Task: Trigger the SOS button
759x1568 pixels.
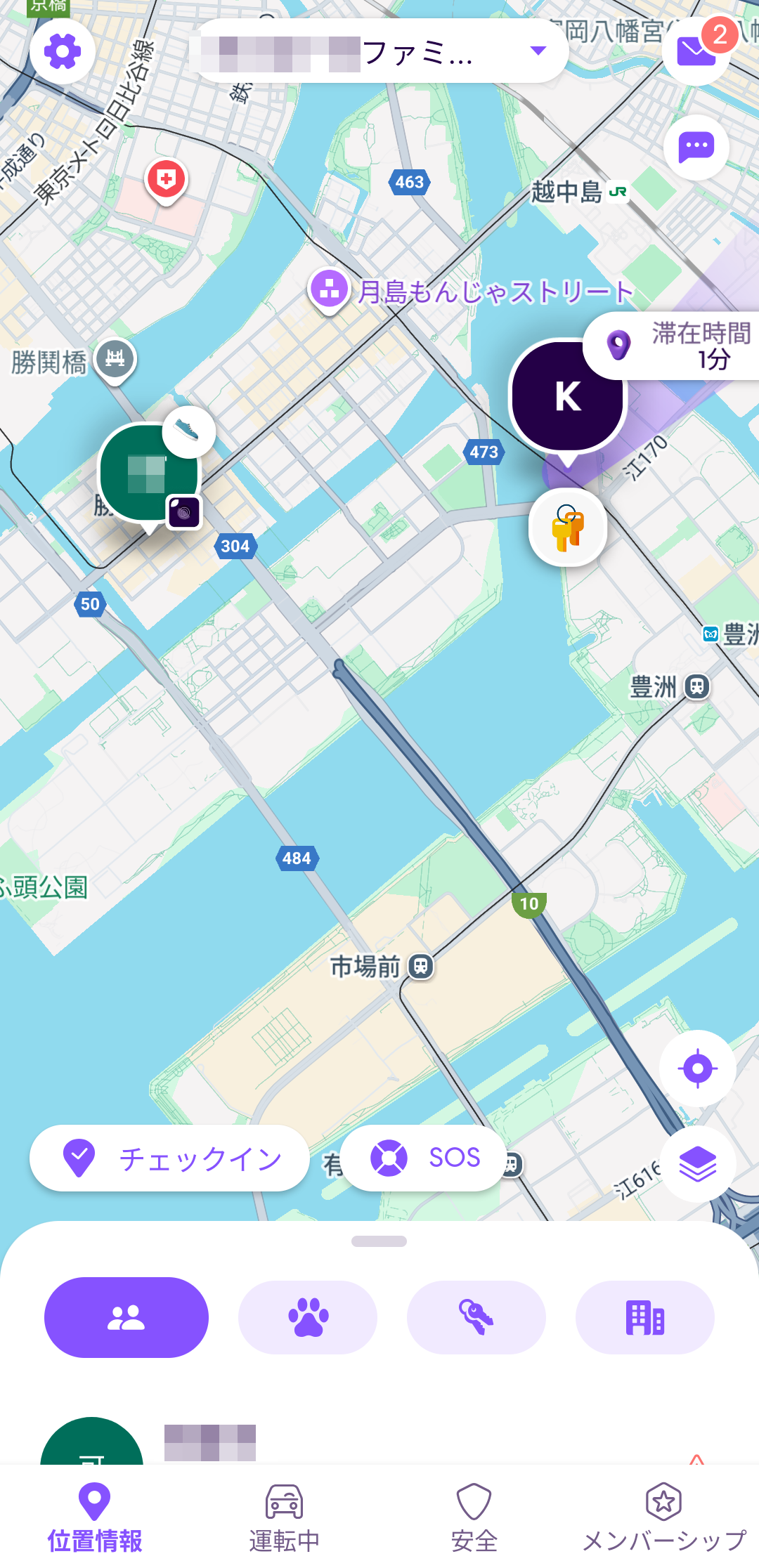Action: [424, 1158]
